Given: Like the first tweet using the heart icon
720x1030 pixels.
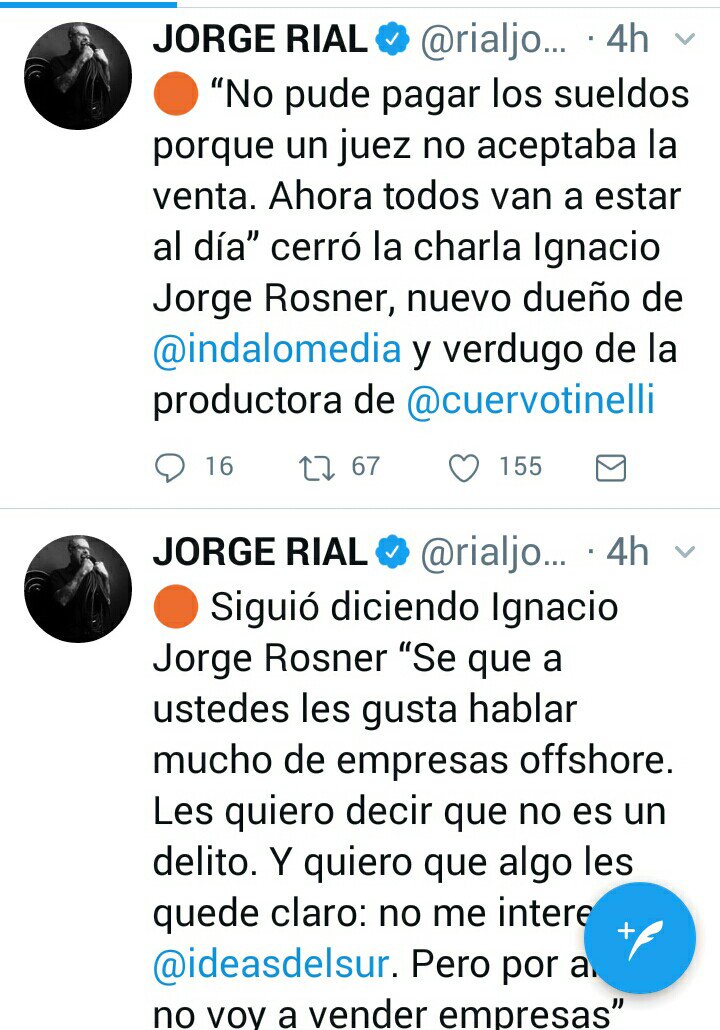Looking at the screenshot, I should [464, 466].
